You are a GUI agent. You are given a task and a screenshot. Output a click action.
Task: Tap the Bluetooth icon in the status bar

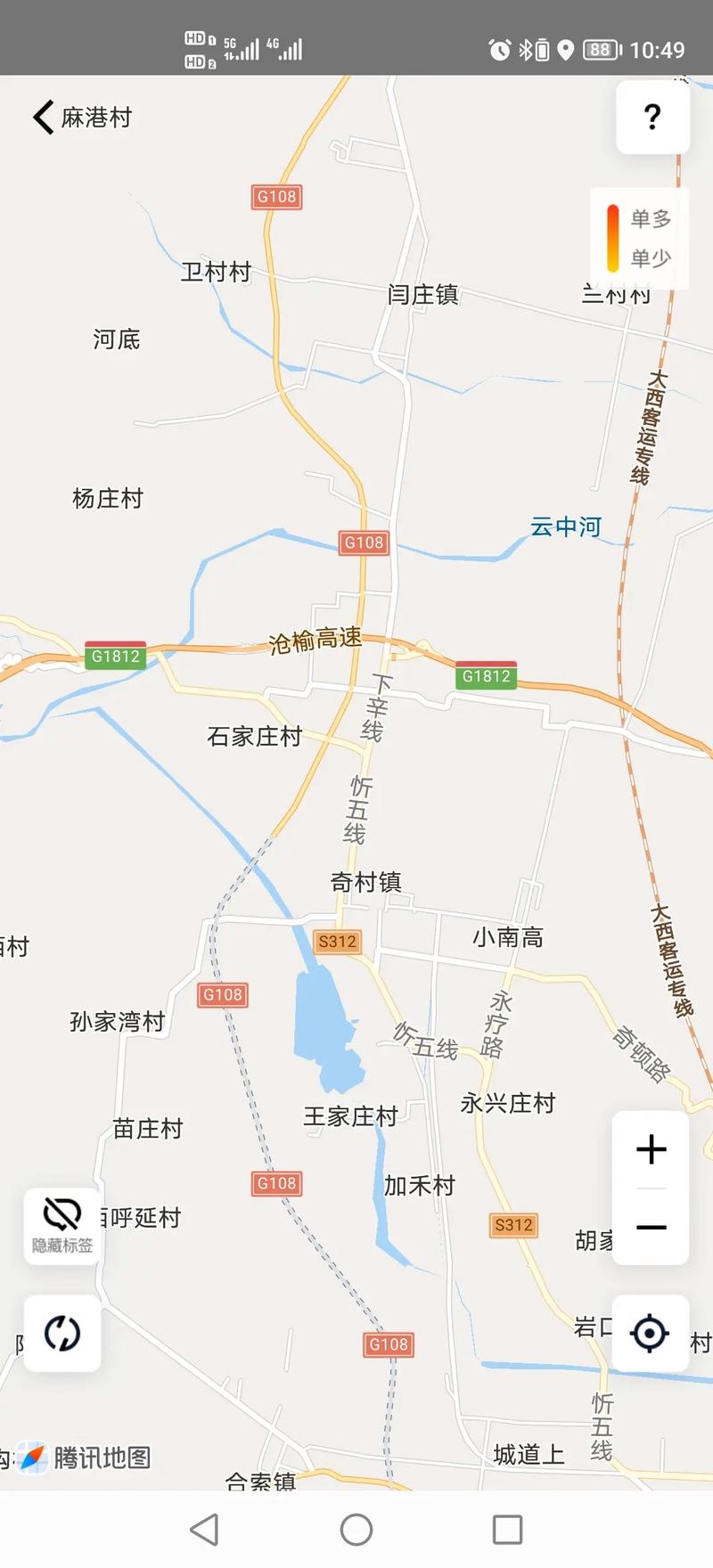(x=525, y=50)
